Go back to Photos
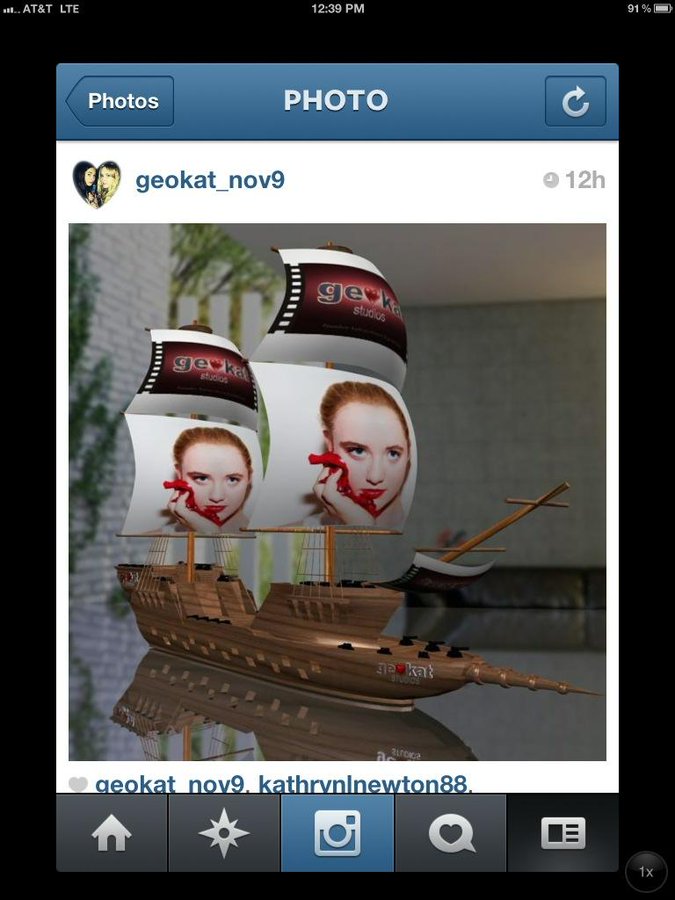This screenshot has width=675, height=900. [120, 101]
